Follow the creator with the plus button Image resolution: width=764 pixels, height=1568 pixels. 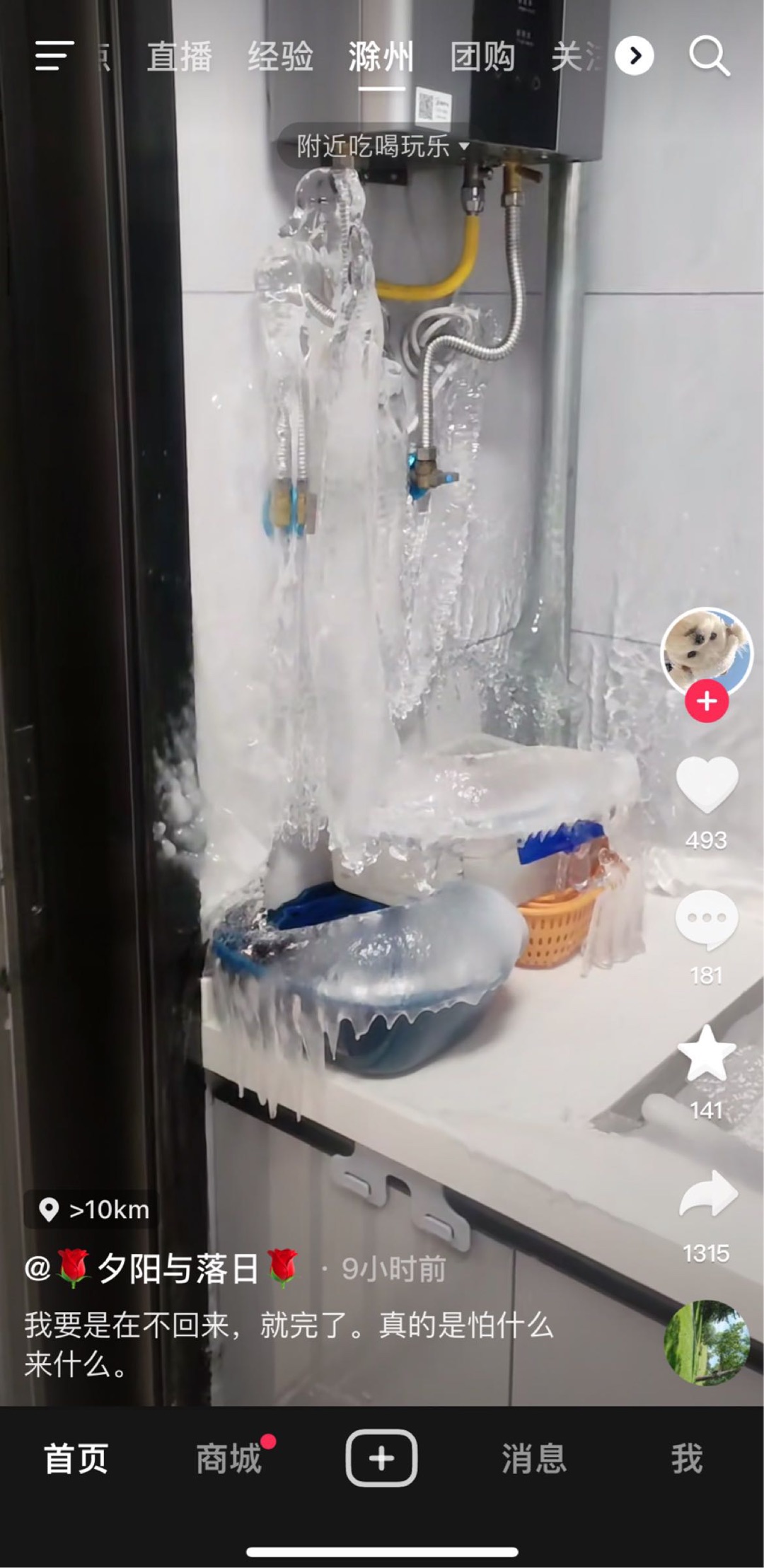click(706, 702)
